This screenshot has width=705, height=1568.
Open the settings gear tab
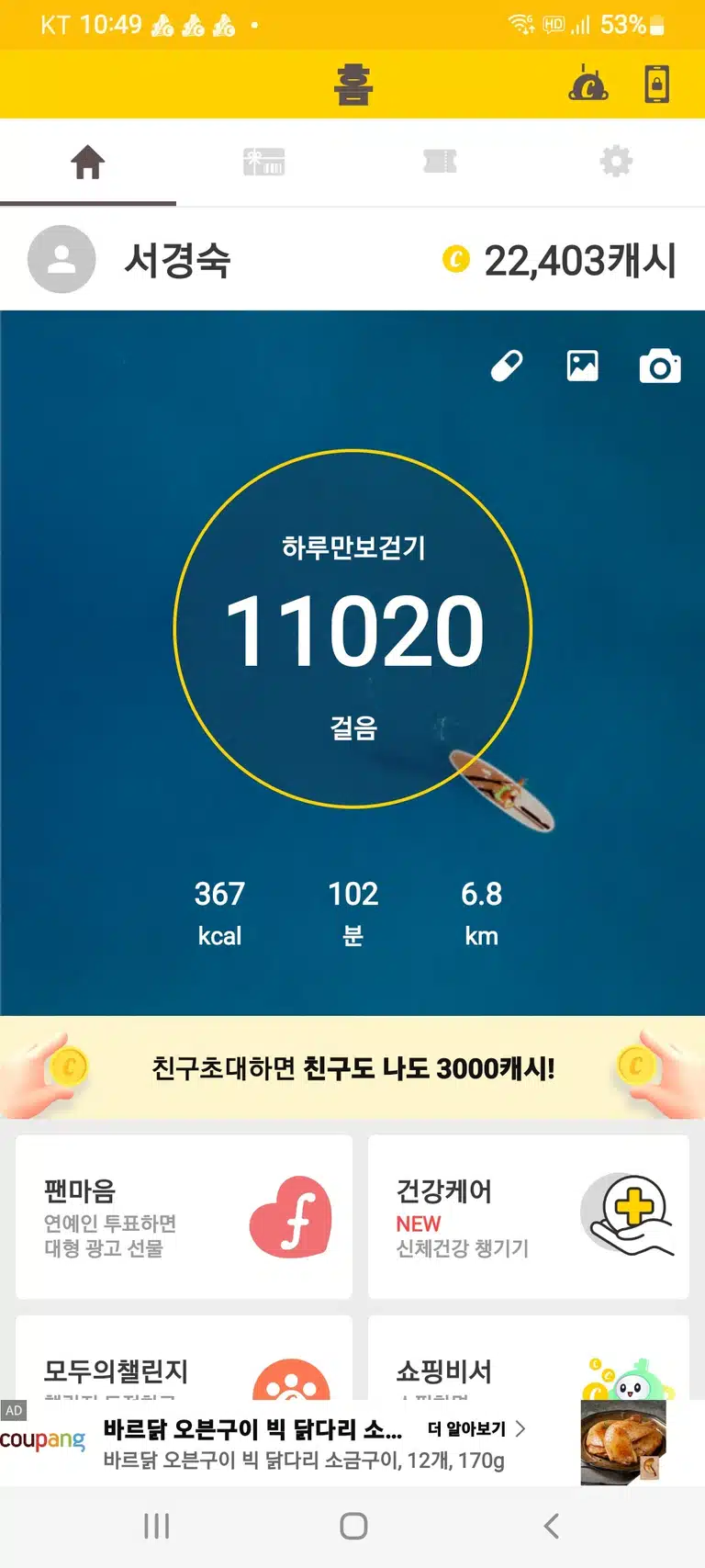click(x=616, y=163)
